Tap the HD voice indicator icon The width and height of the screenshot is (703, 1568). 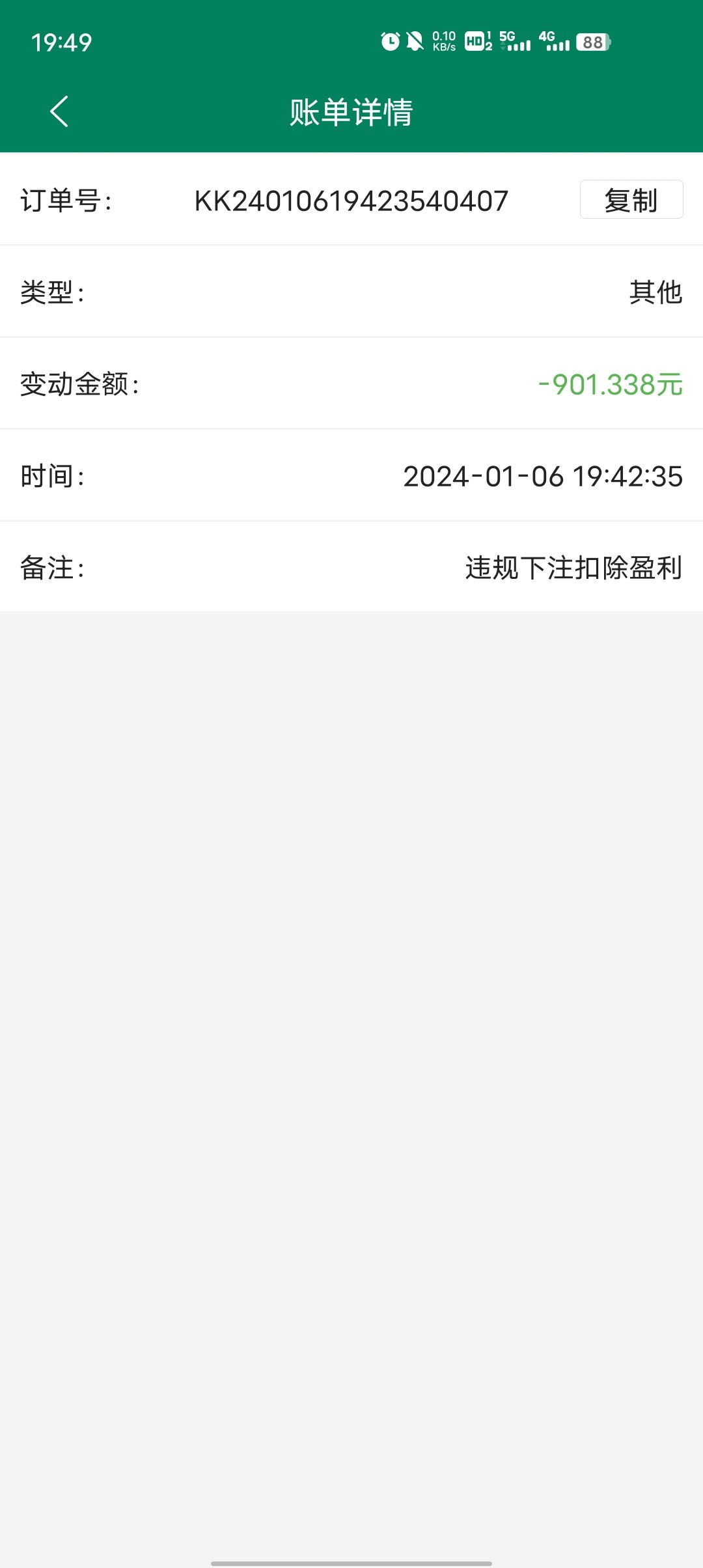pyautogui.click(x=475, y=42)
